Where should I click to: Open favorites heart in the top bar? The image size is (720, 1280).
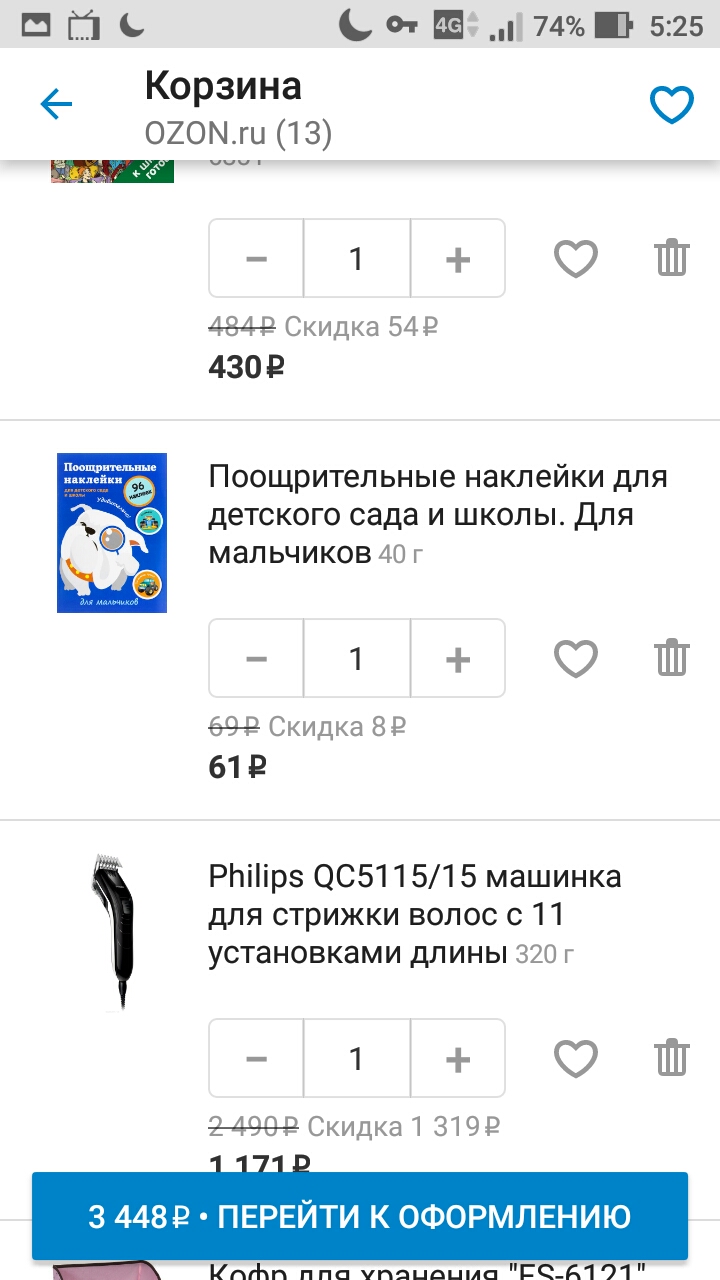tap(671, 104)
